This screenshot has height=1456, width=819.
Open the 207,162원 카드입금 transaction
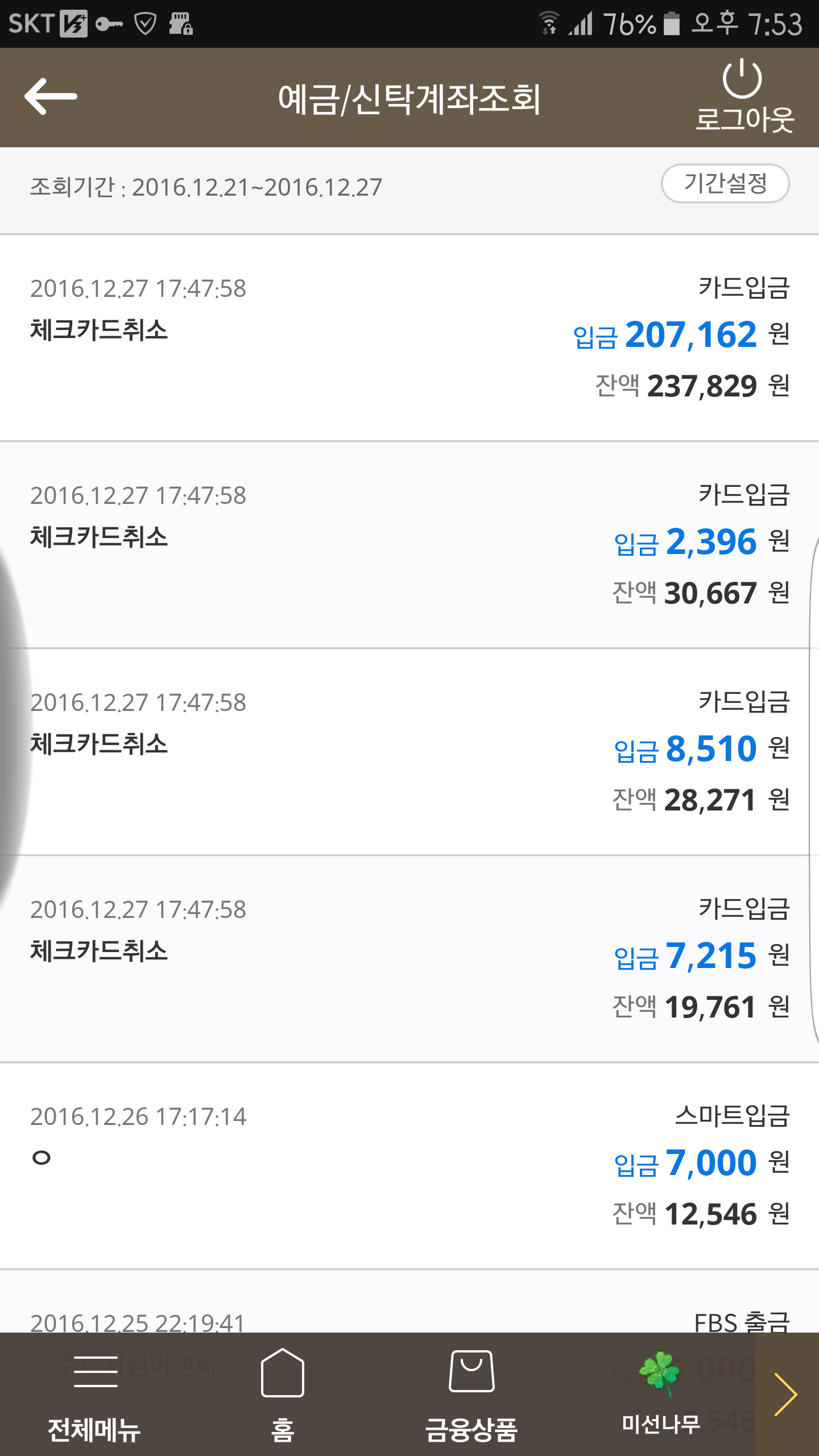[409, 338]
